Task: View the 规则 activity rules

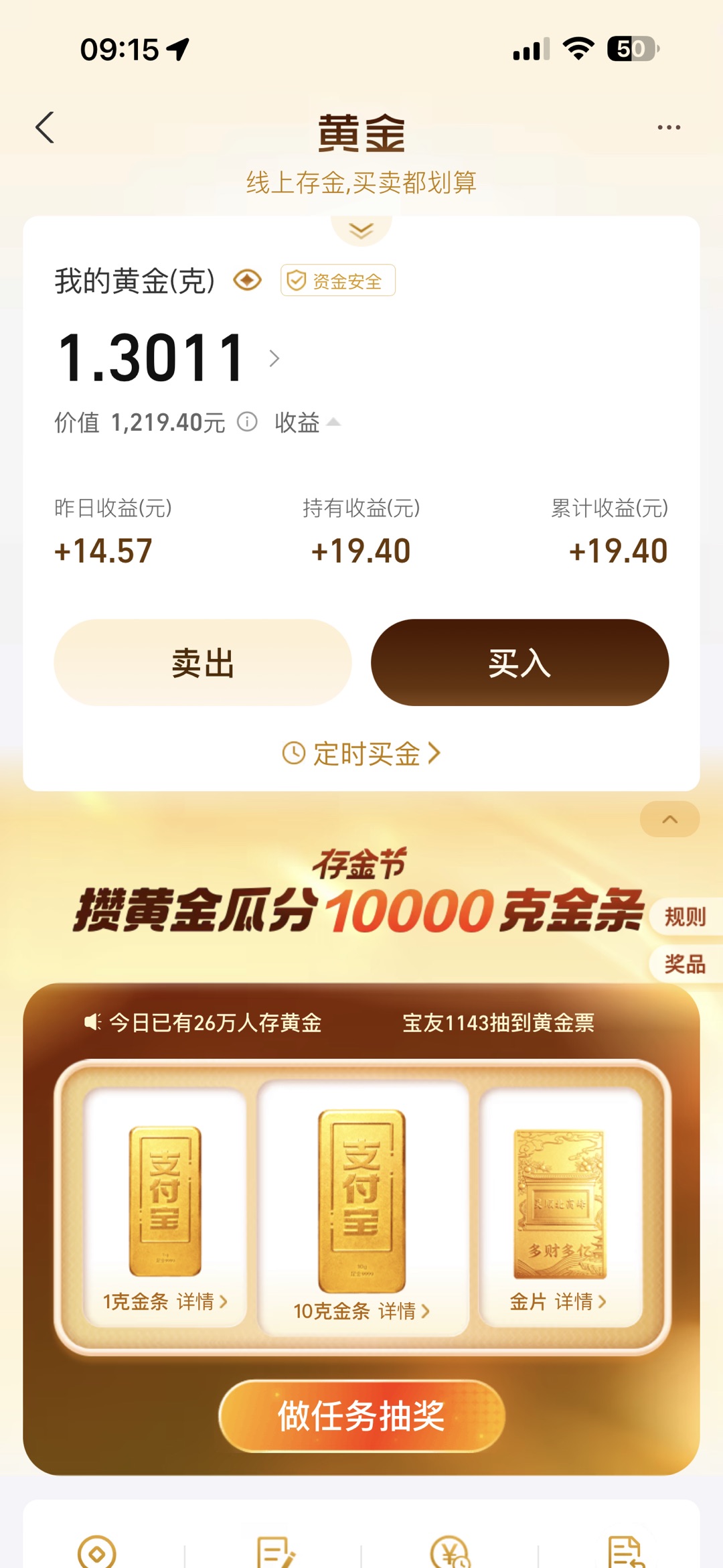Action: 685,916
